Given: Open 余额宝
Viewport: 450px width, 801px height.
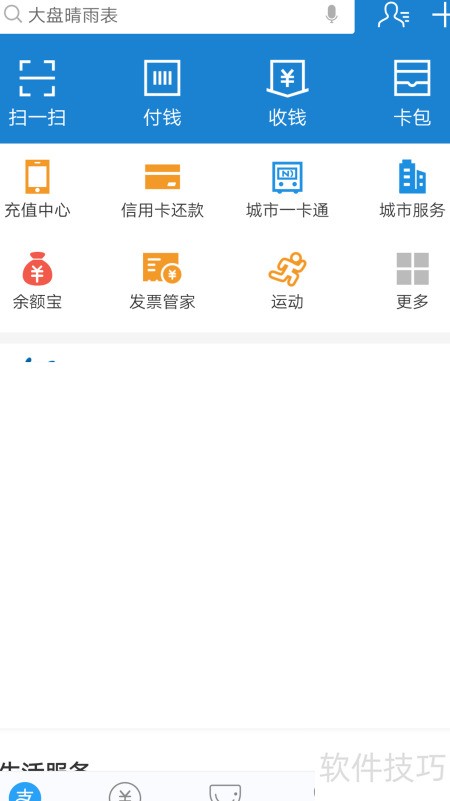Looking at the screenshot, I should point(37,281).
